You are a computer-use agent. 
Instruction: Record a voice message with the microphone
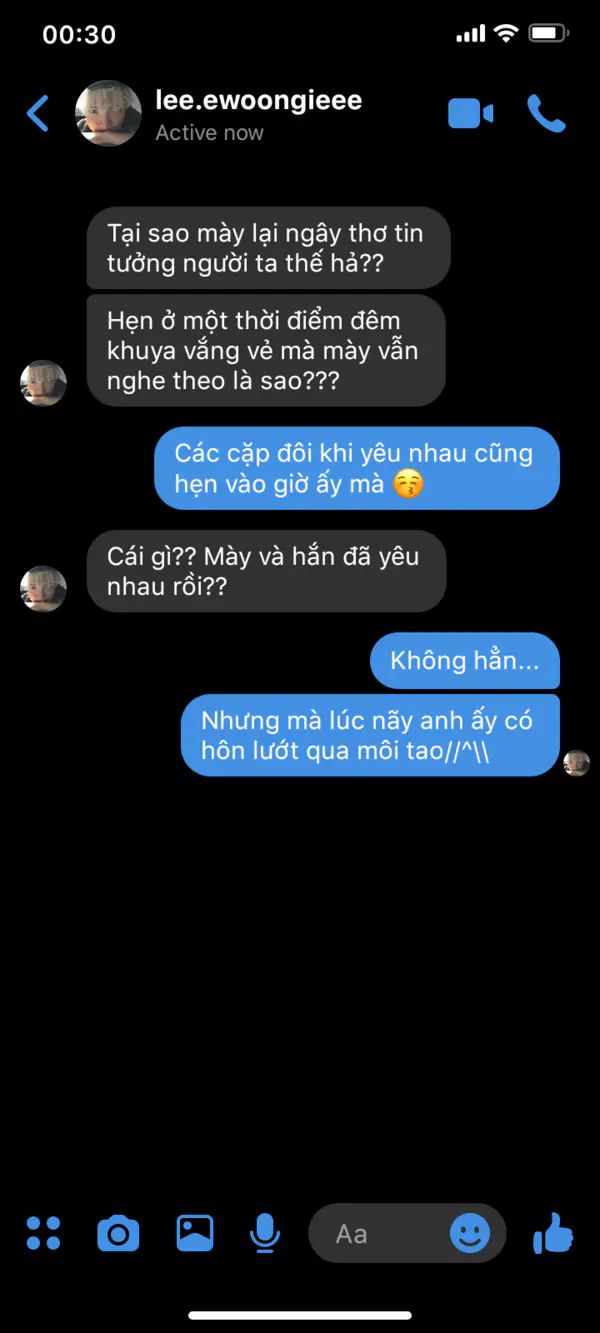(264, 1233)
